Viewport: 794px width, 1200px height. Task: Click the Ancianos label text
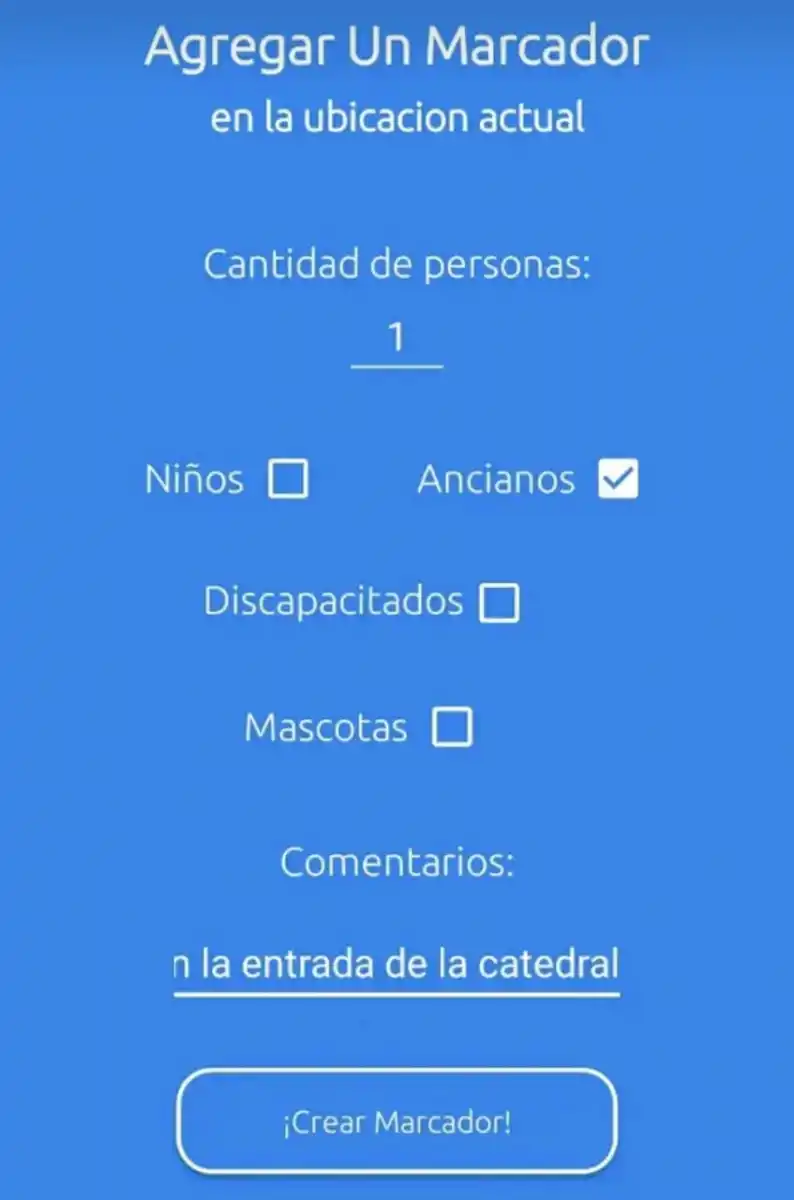point(495,478)
